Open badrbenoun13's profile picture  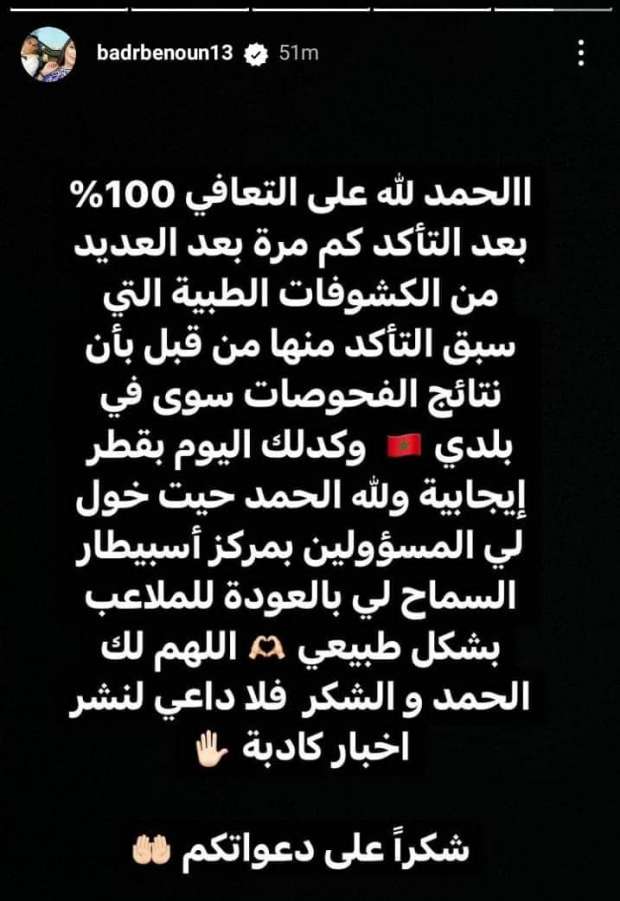48,54
